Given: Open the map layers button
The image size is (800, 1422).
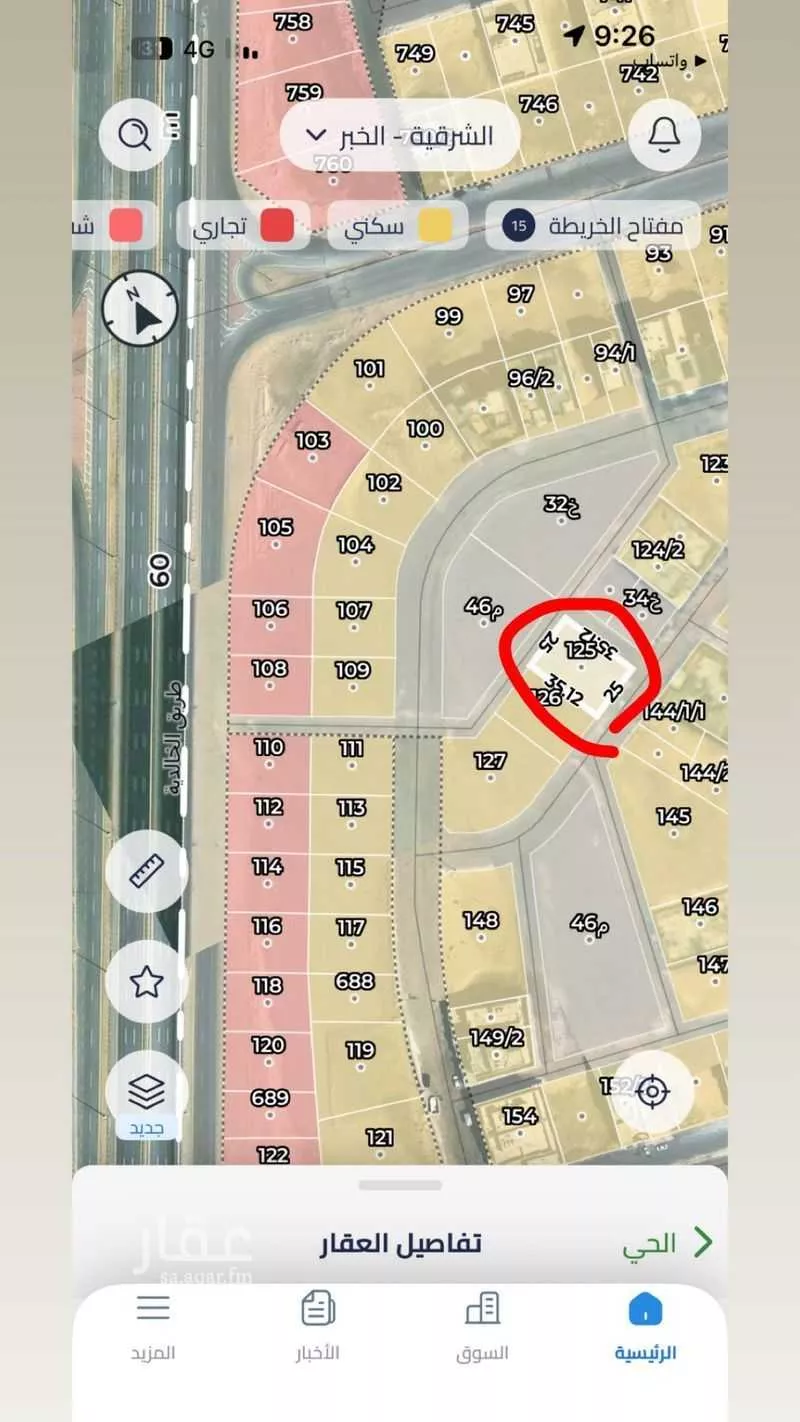Looking at the screenshot, I should (147, 1092).
